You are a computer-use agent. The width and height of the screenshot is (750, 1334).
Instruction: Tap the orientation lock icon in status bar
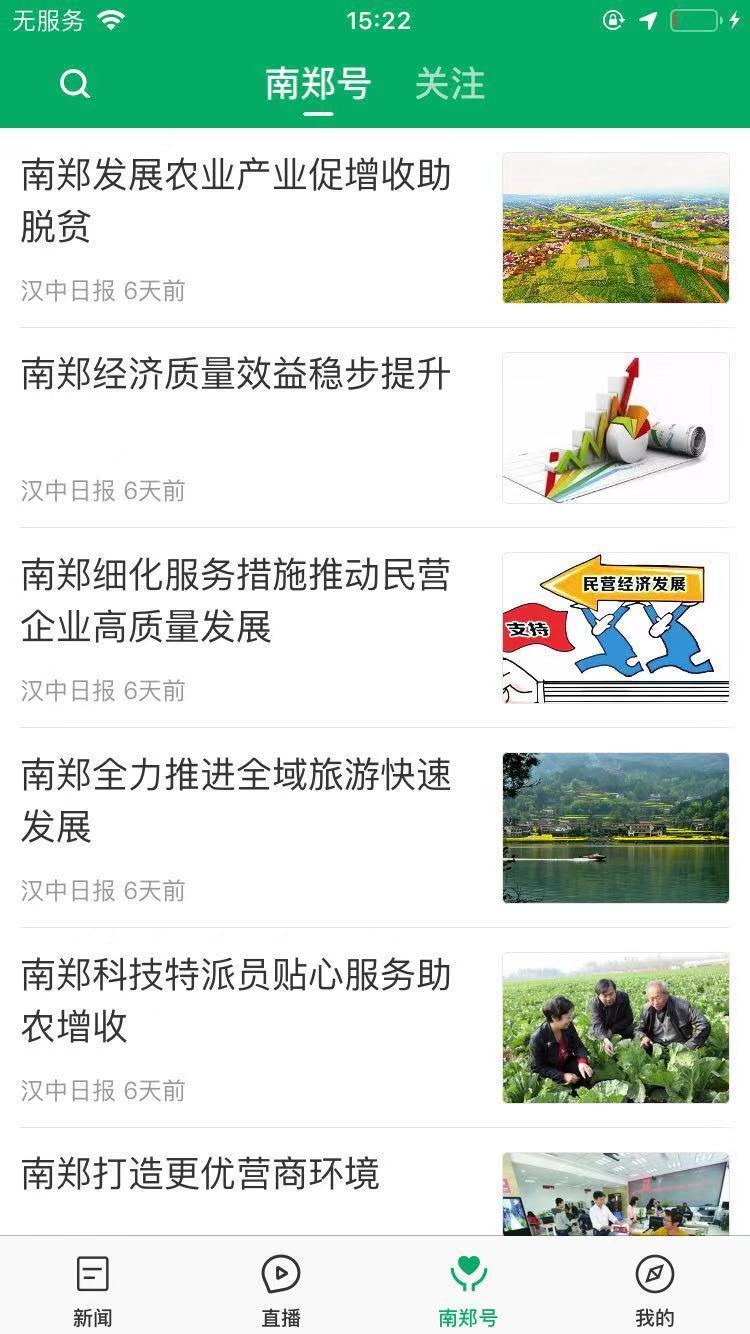pyautogui.click(x=614, y=19)
